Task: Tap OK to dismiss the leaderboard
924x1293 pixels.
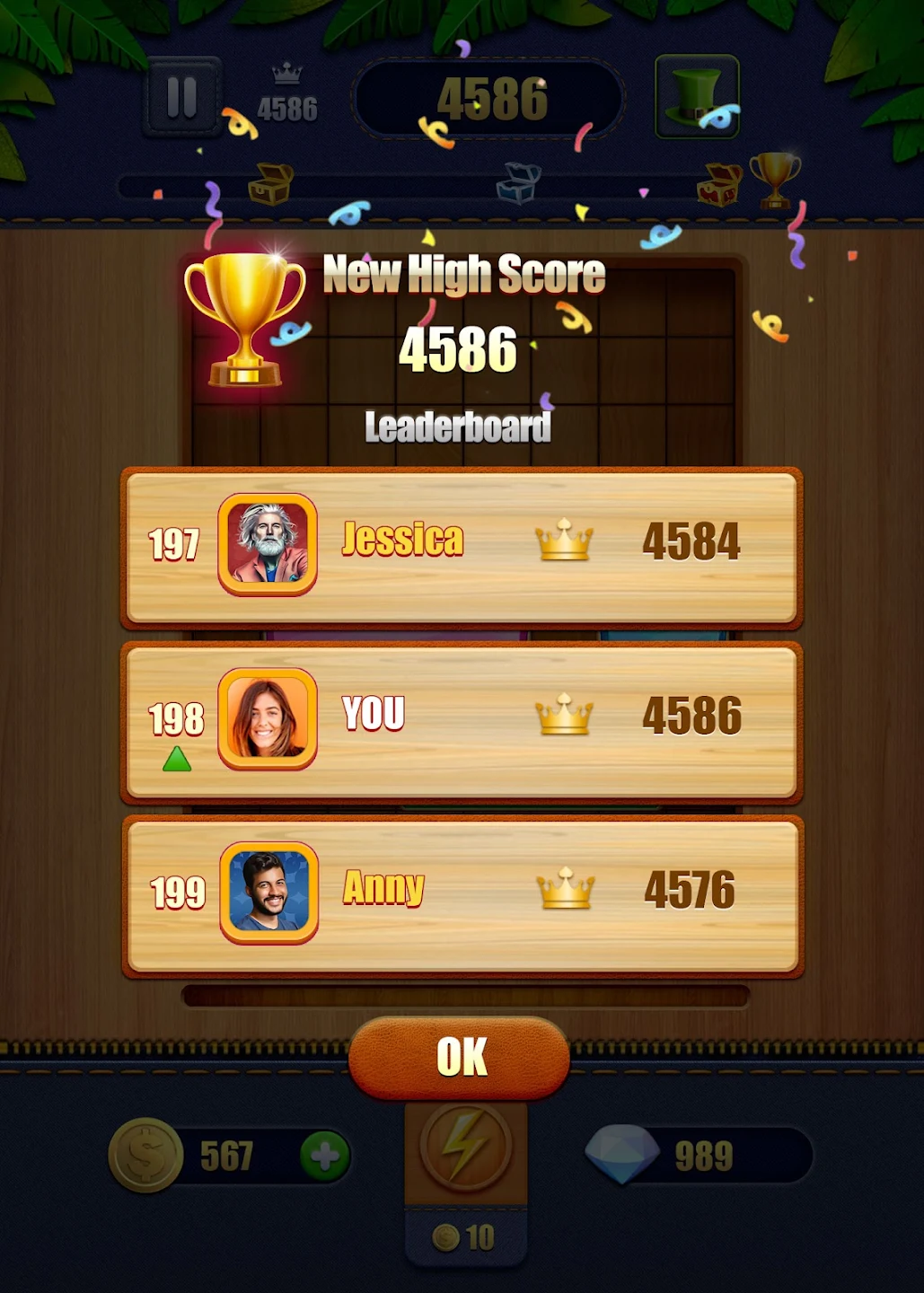Action: pos(459,1058)
